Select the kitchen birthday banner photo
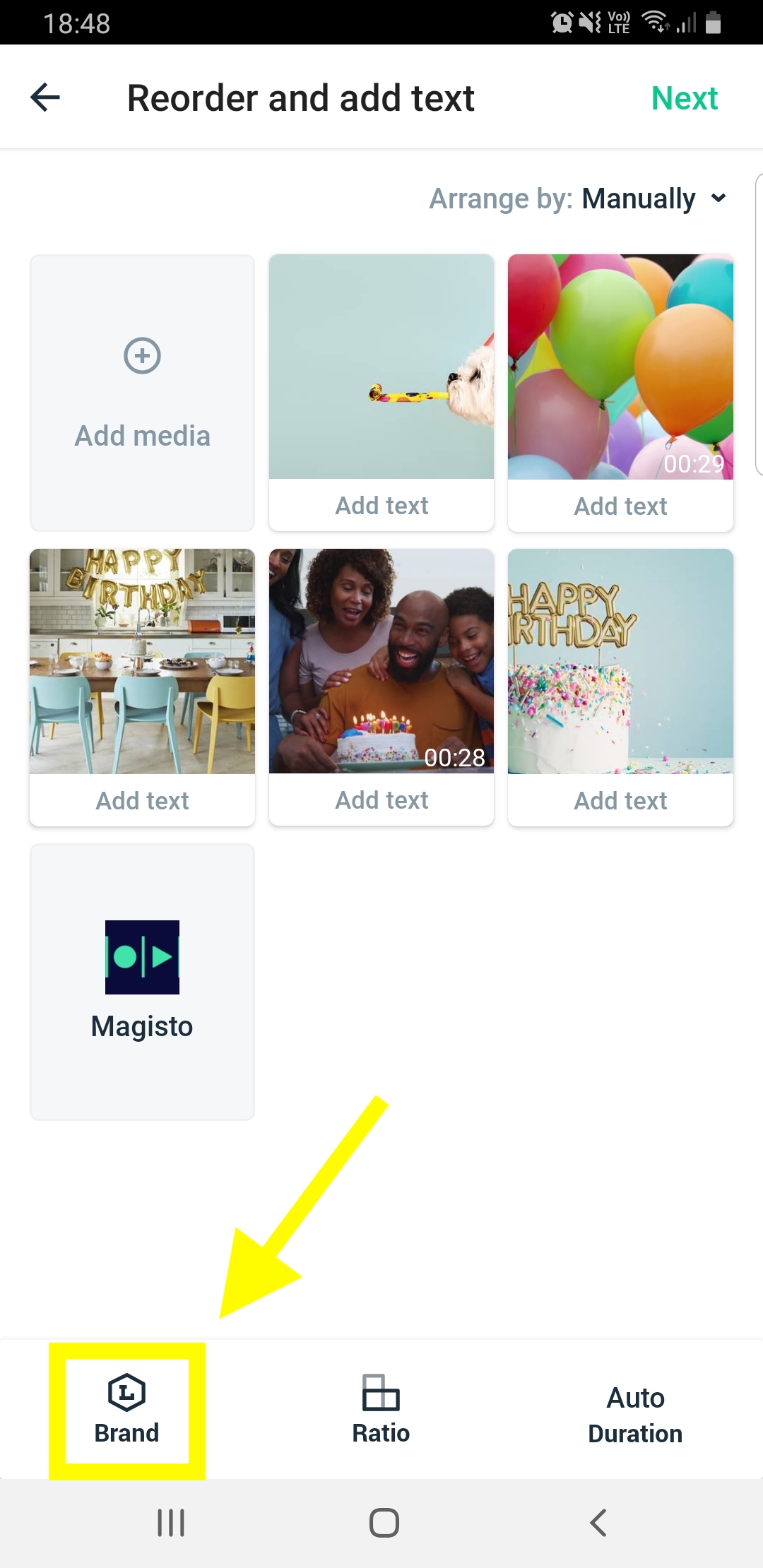 142,661
